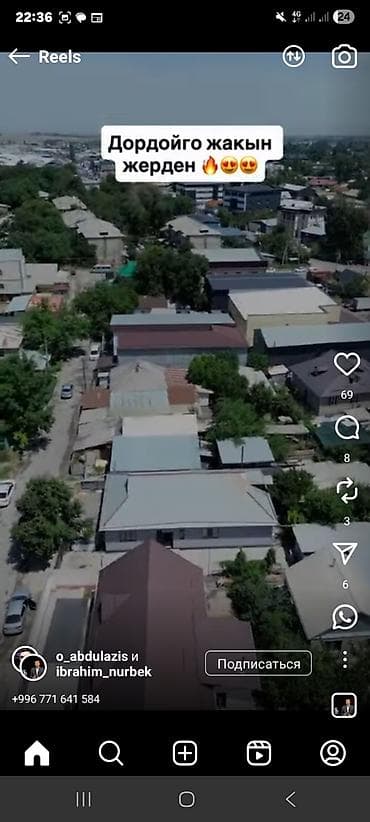Open the camera to create a reel
The width and height of the screenshot is (370, 822).
coord(344,57)
